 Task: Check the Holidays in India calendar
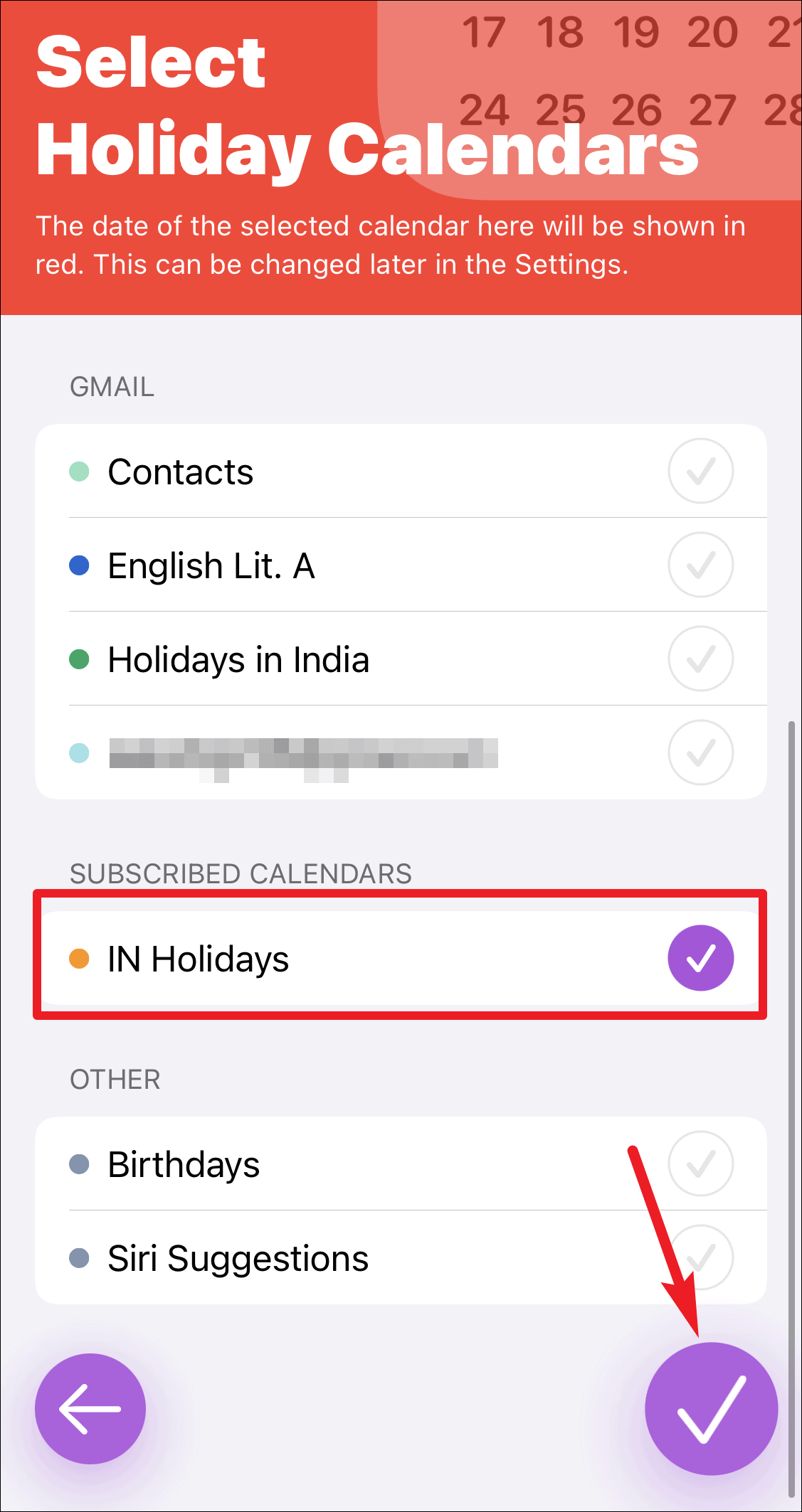(x=700, y=659)
